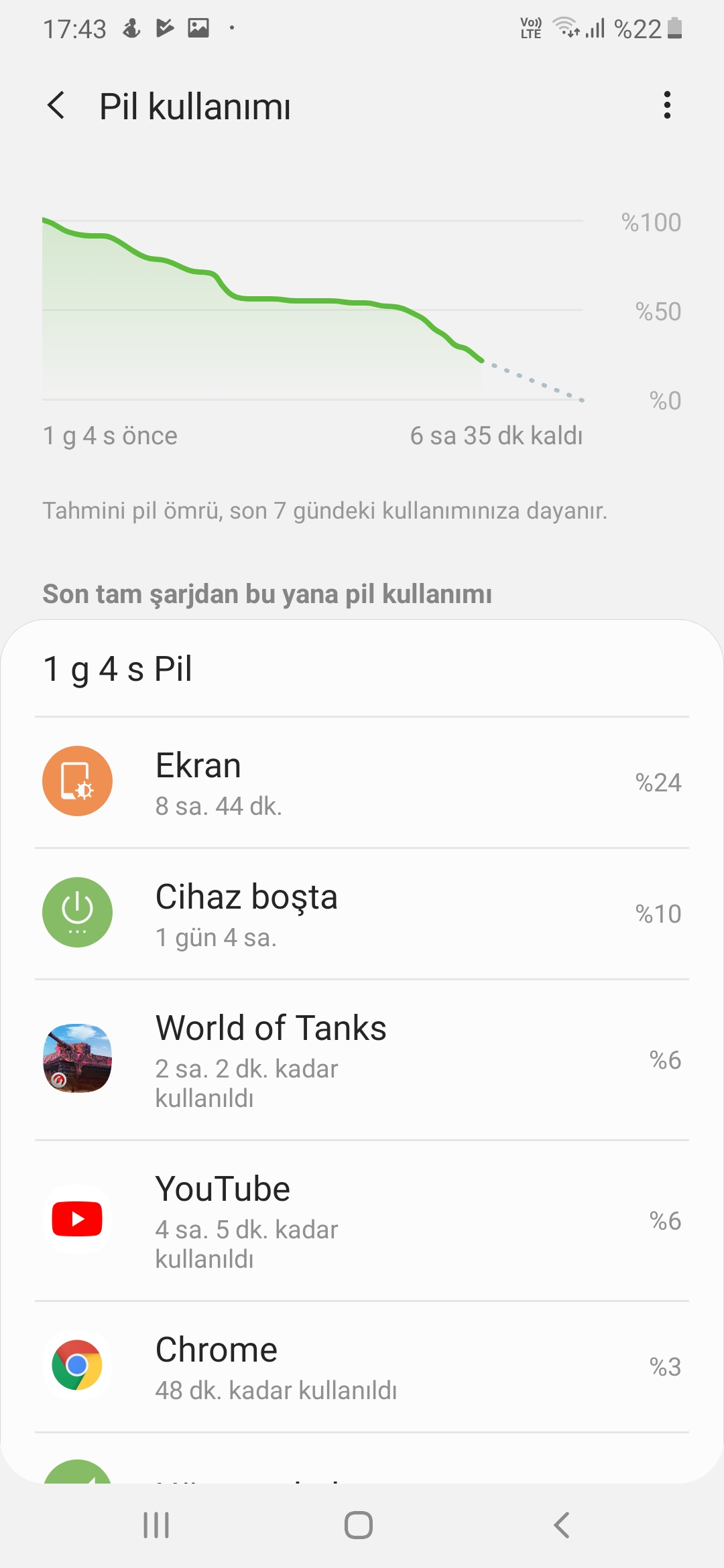
Task: Open Ekran battery usage details
Action: click(362, 782)
